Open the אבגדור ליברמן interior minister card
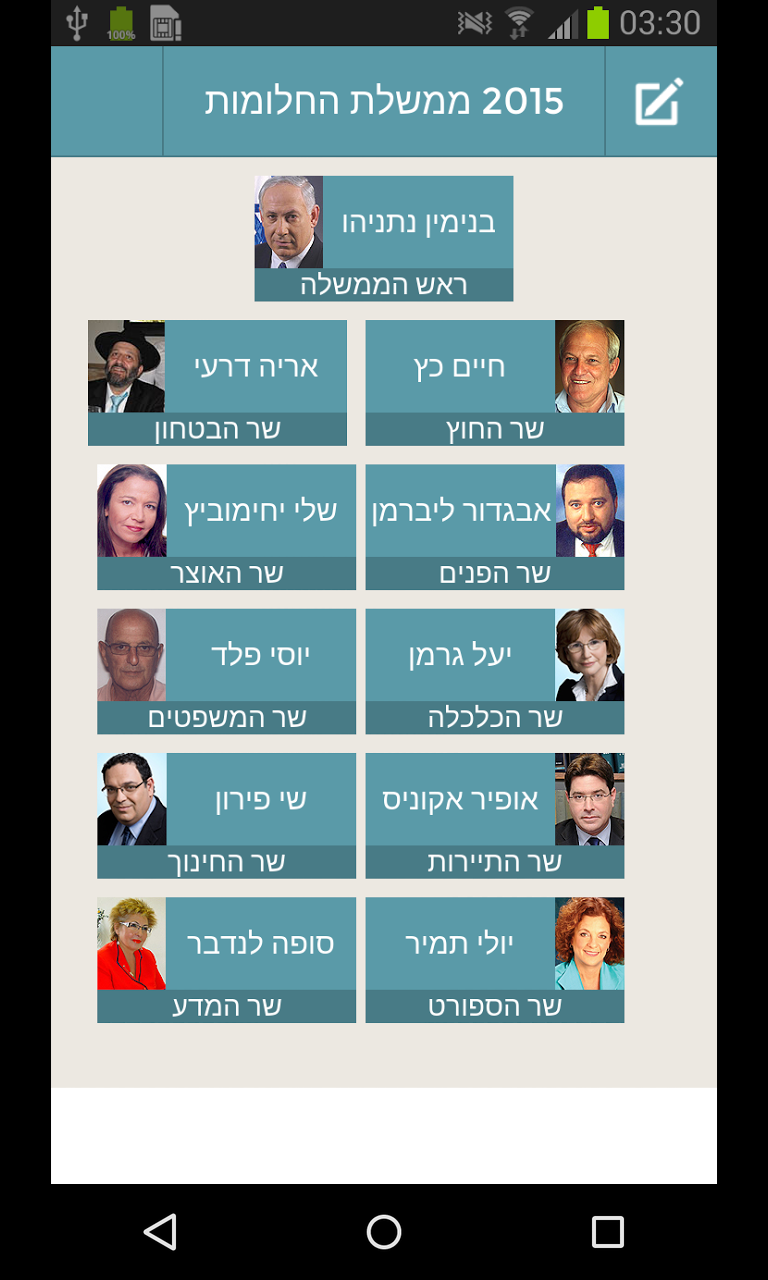Screen dimensions: 768x1280 pos(495,526)
